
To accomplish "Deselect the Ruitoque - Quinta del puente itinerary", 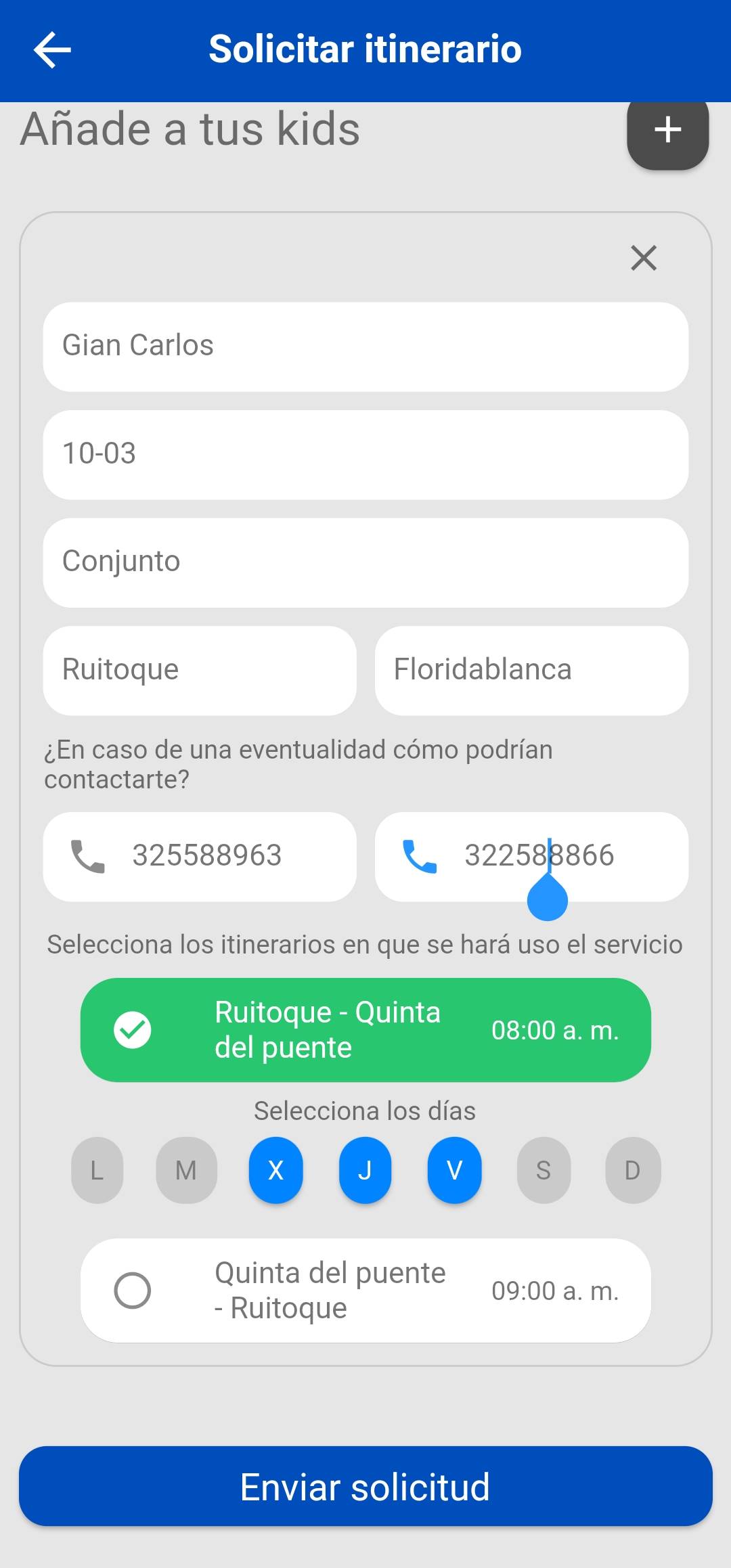I will [365, 1030].
